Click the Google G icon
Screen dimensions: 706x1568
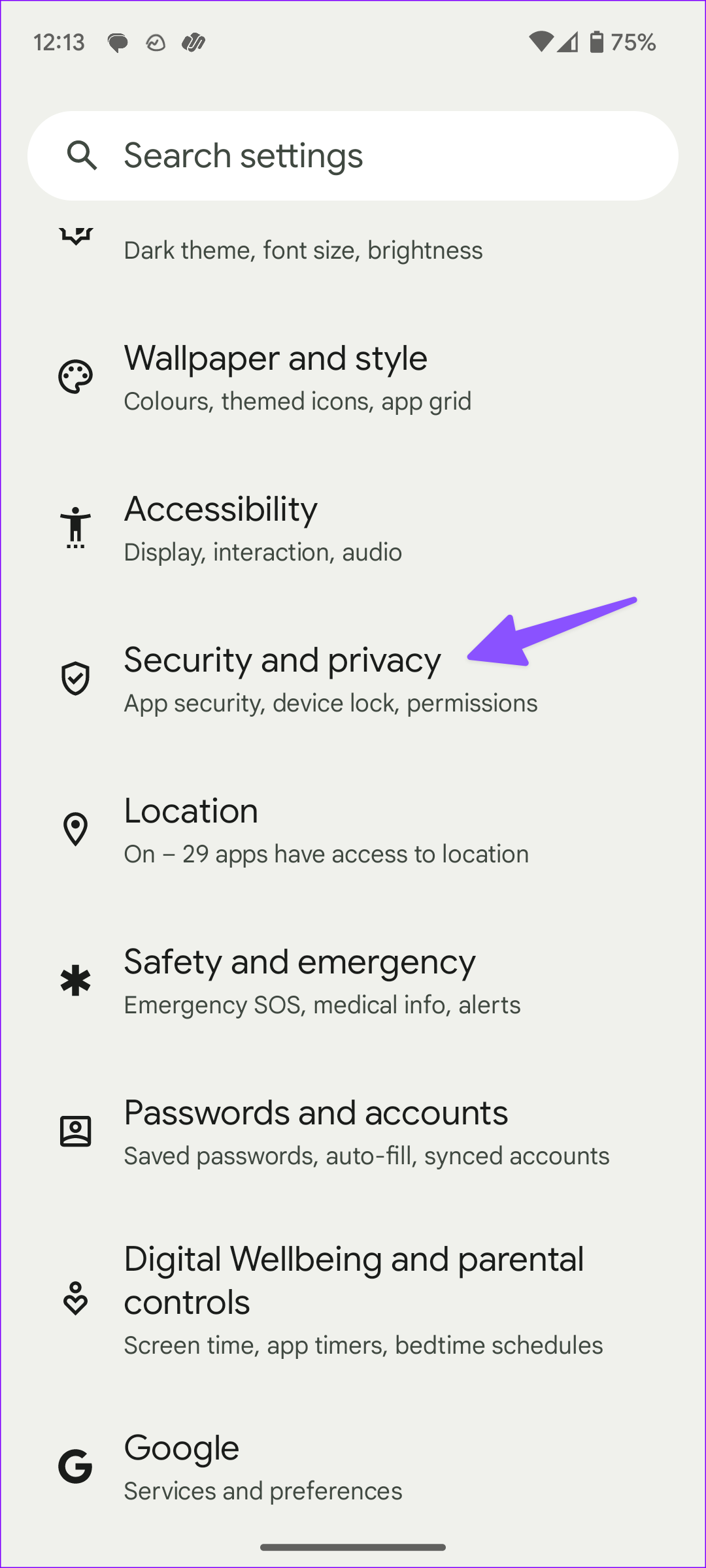point(75,1465)
